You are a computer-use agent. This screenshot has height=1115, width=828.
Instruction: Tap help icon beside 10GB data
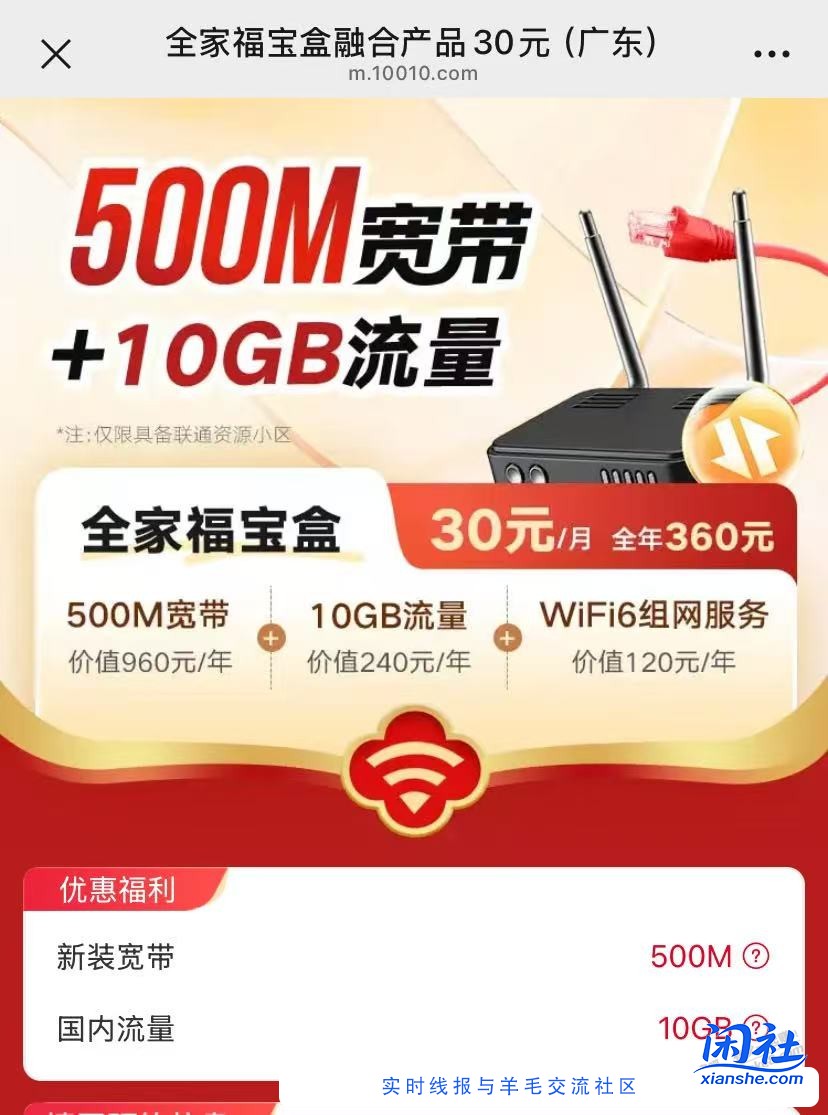756,1026
